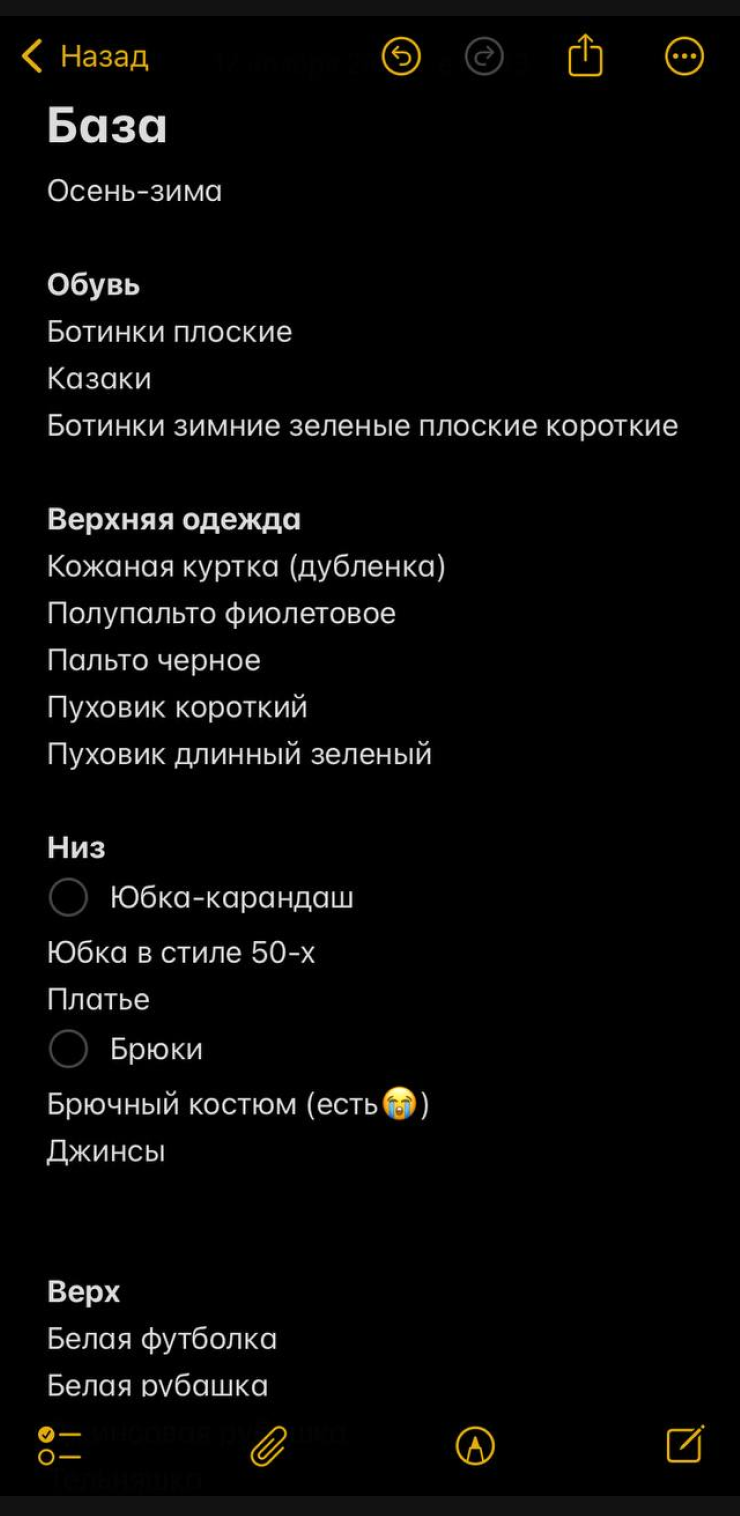The width and height of the screenshot is (740, 1516).
Task: Attach a file with the paperclip
Action: tap(268, 1445)
